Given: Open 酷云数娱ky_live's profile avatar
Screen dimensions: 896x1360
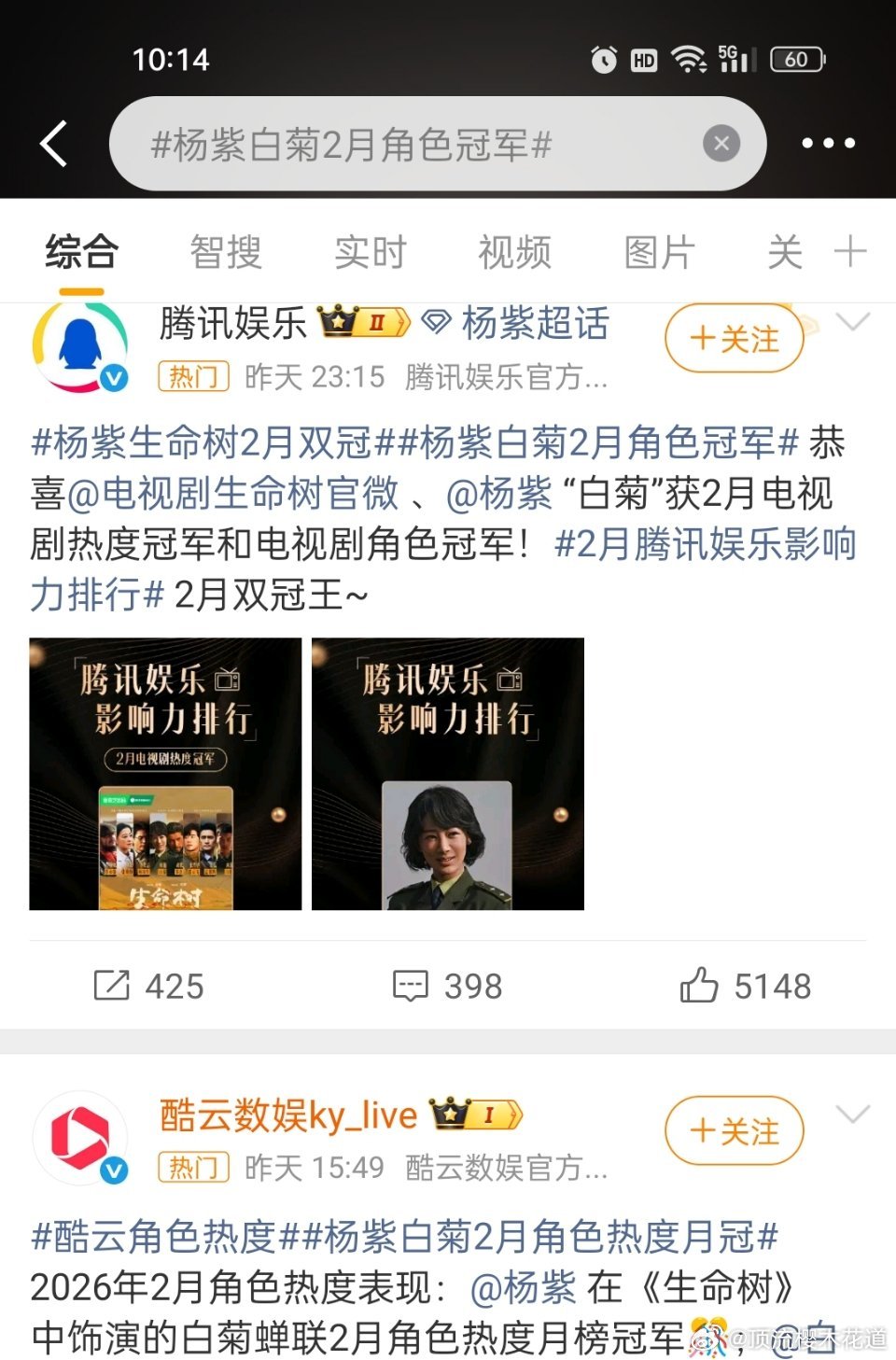Looking at the screenshot, I should pyautogui.click(x=80, y=1136).
